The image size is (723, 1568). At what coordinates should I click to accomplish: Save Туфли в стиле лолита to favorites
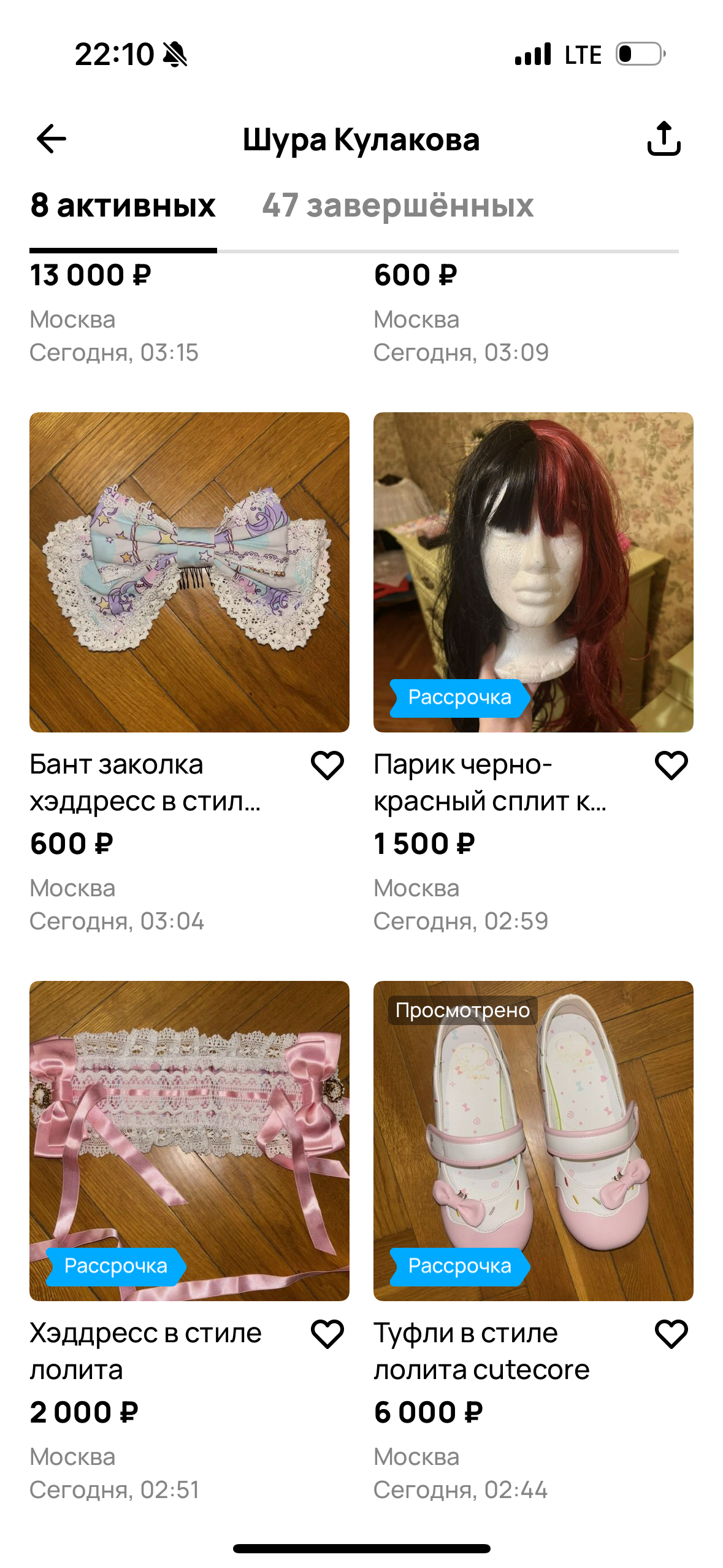(x=671, y=1334)
